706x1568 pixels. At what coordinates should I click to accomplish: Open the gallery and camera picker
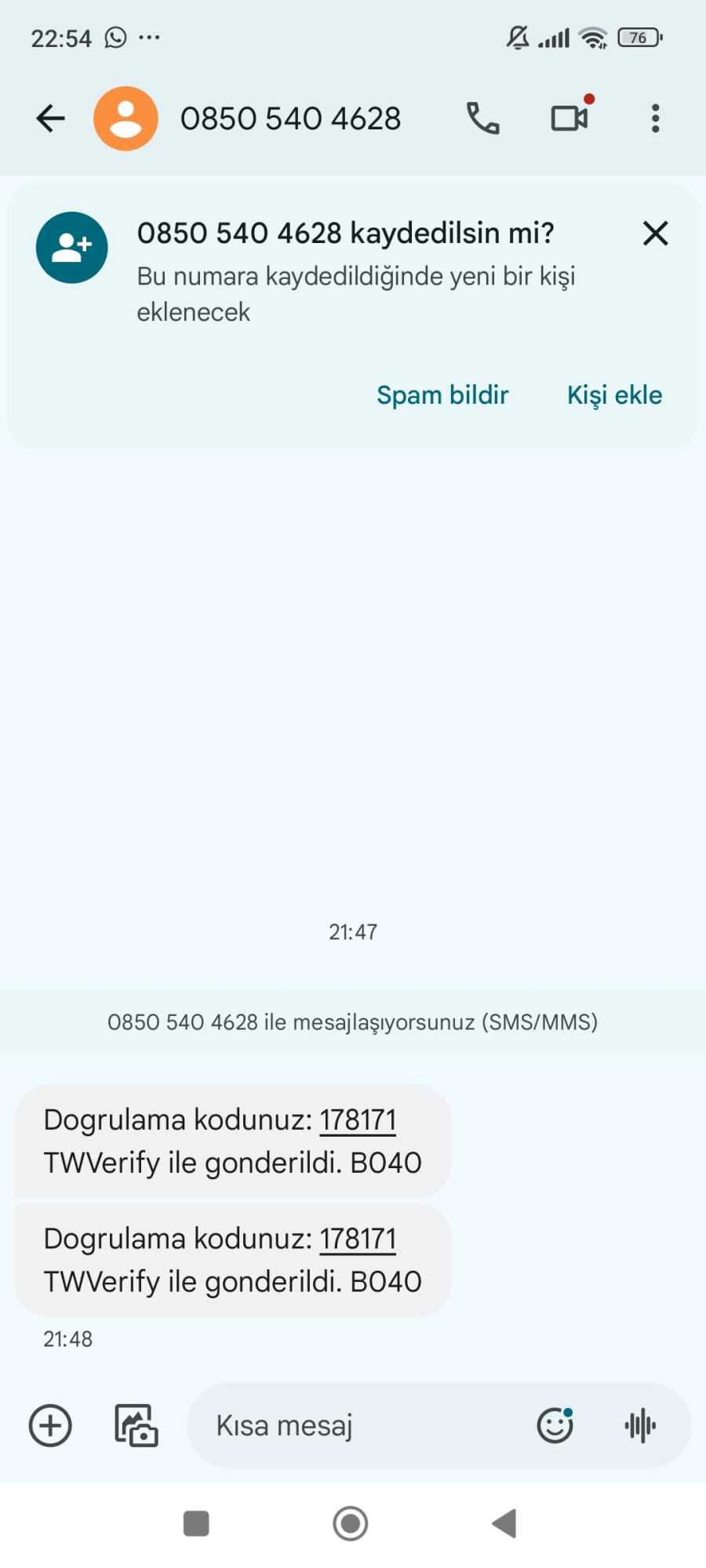[133, 1425]
